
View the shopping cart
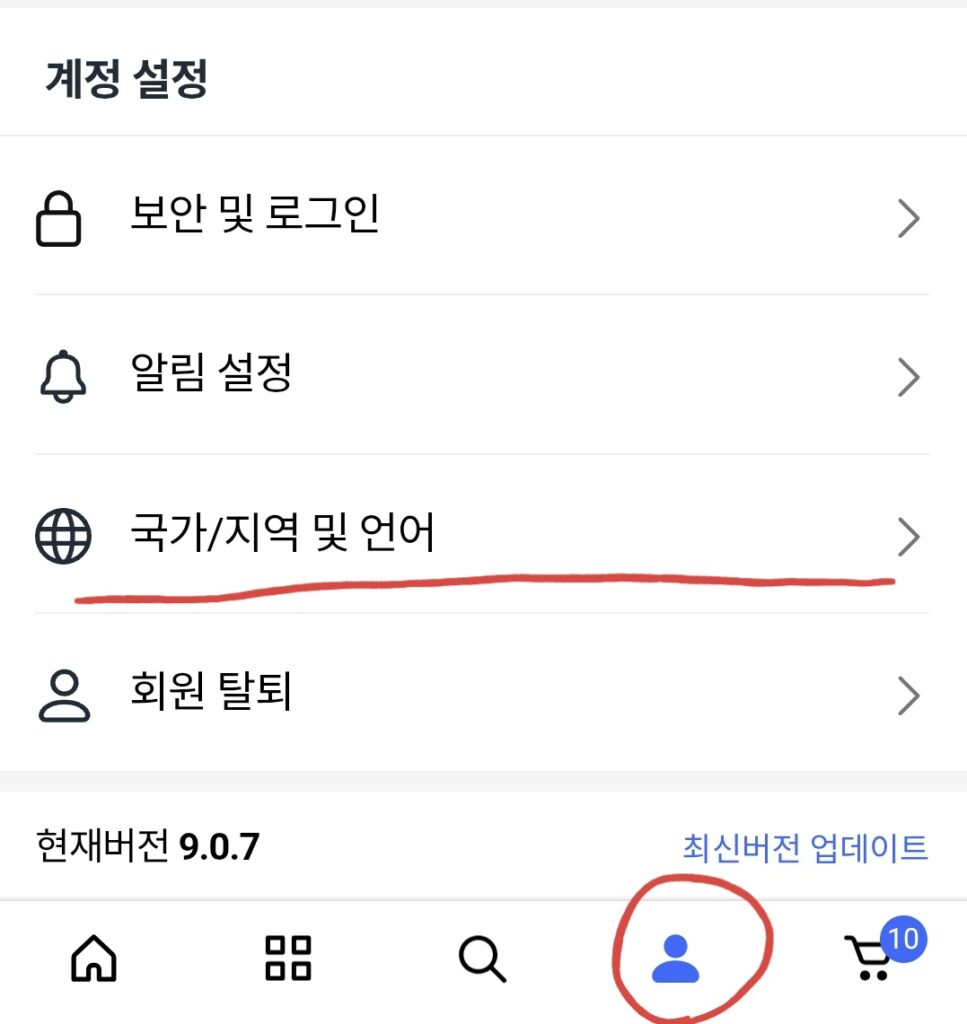click(x=868, y=959)
